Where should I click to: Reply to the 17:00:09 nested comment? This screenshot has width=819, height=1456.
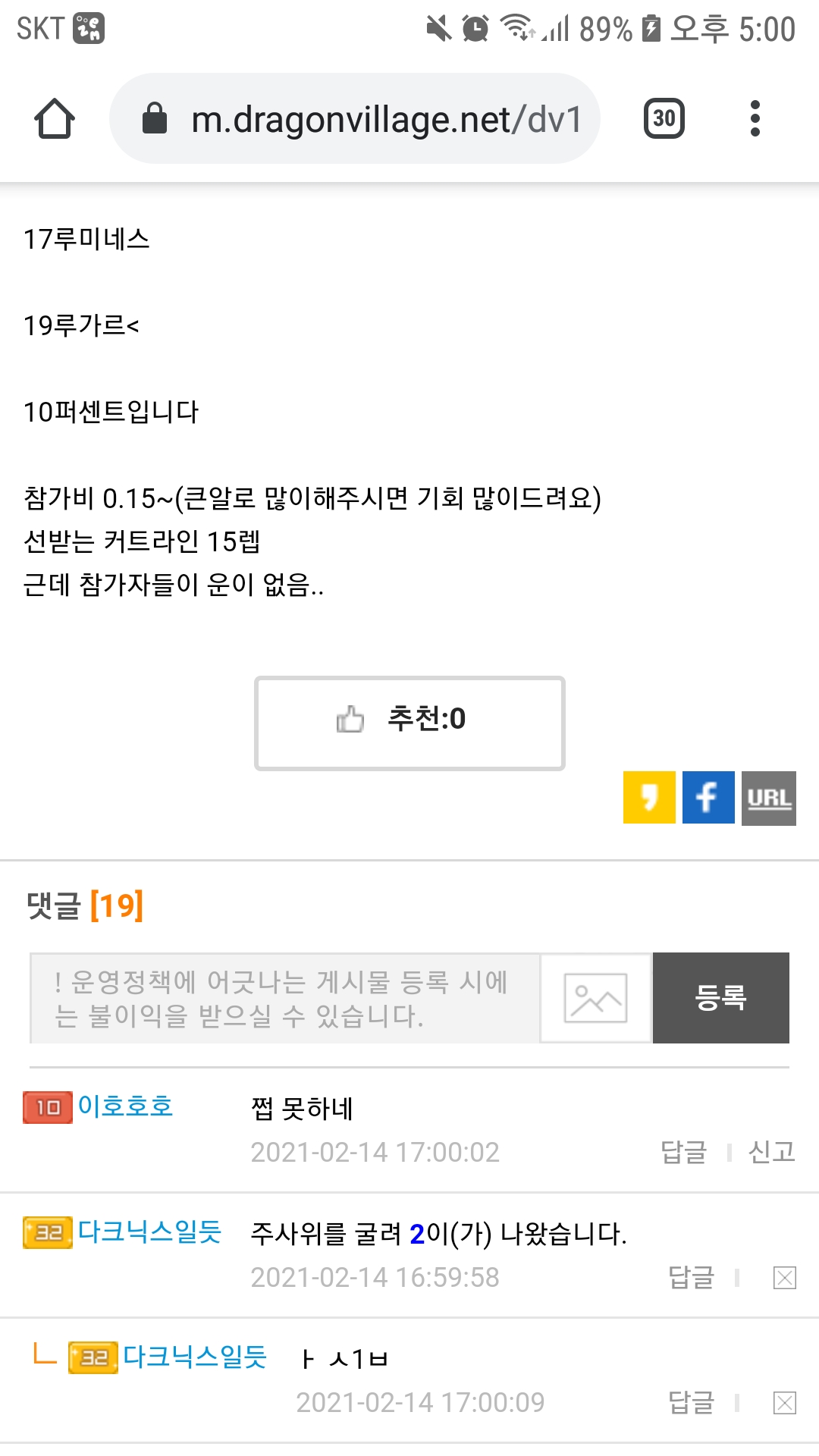[692, 1402]
